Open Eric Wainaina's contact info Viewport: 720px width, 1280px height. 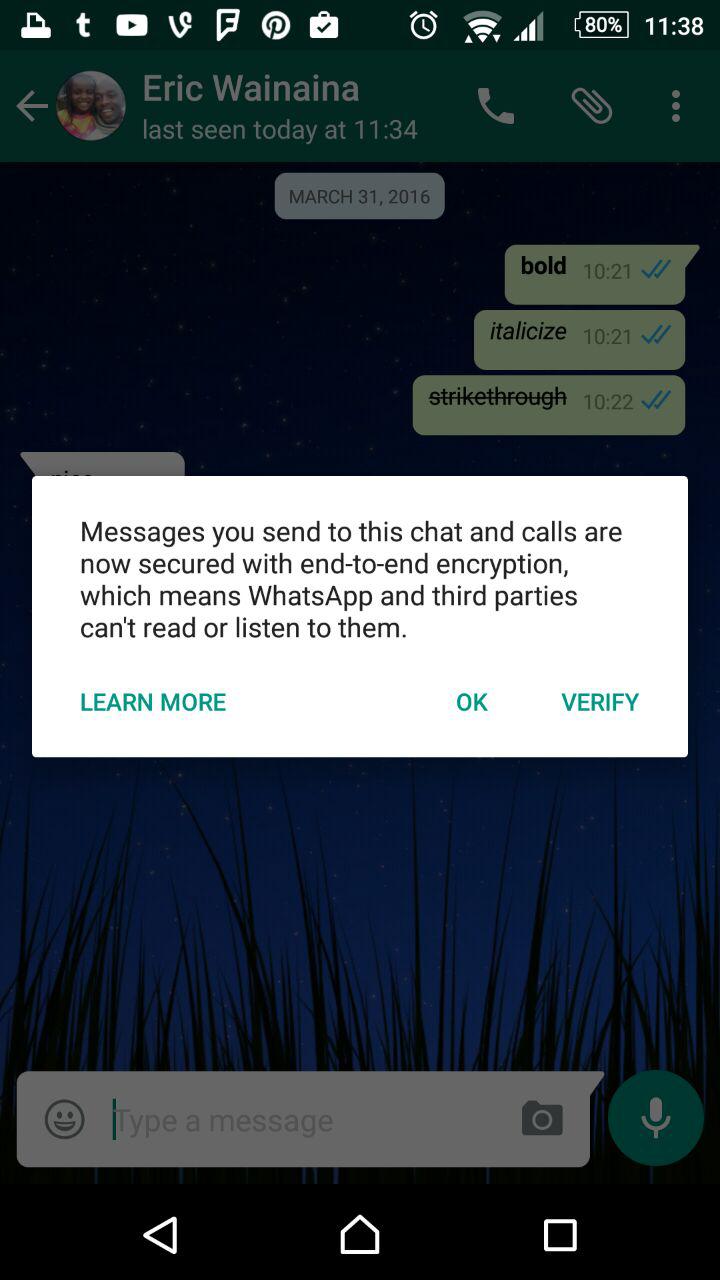pyautogui.click(x=279, y=106)
